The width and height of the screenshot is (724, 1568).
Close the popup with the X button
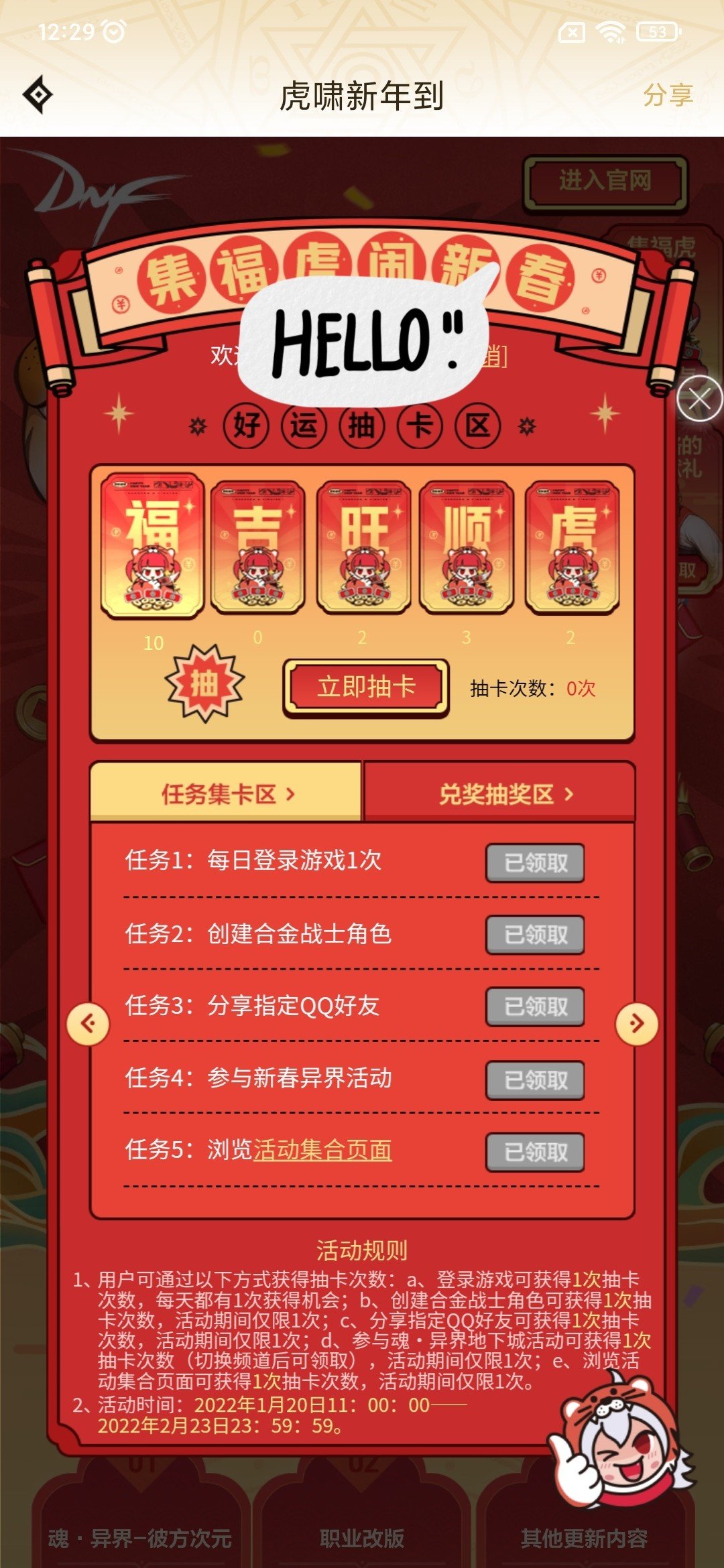699,399
